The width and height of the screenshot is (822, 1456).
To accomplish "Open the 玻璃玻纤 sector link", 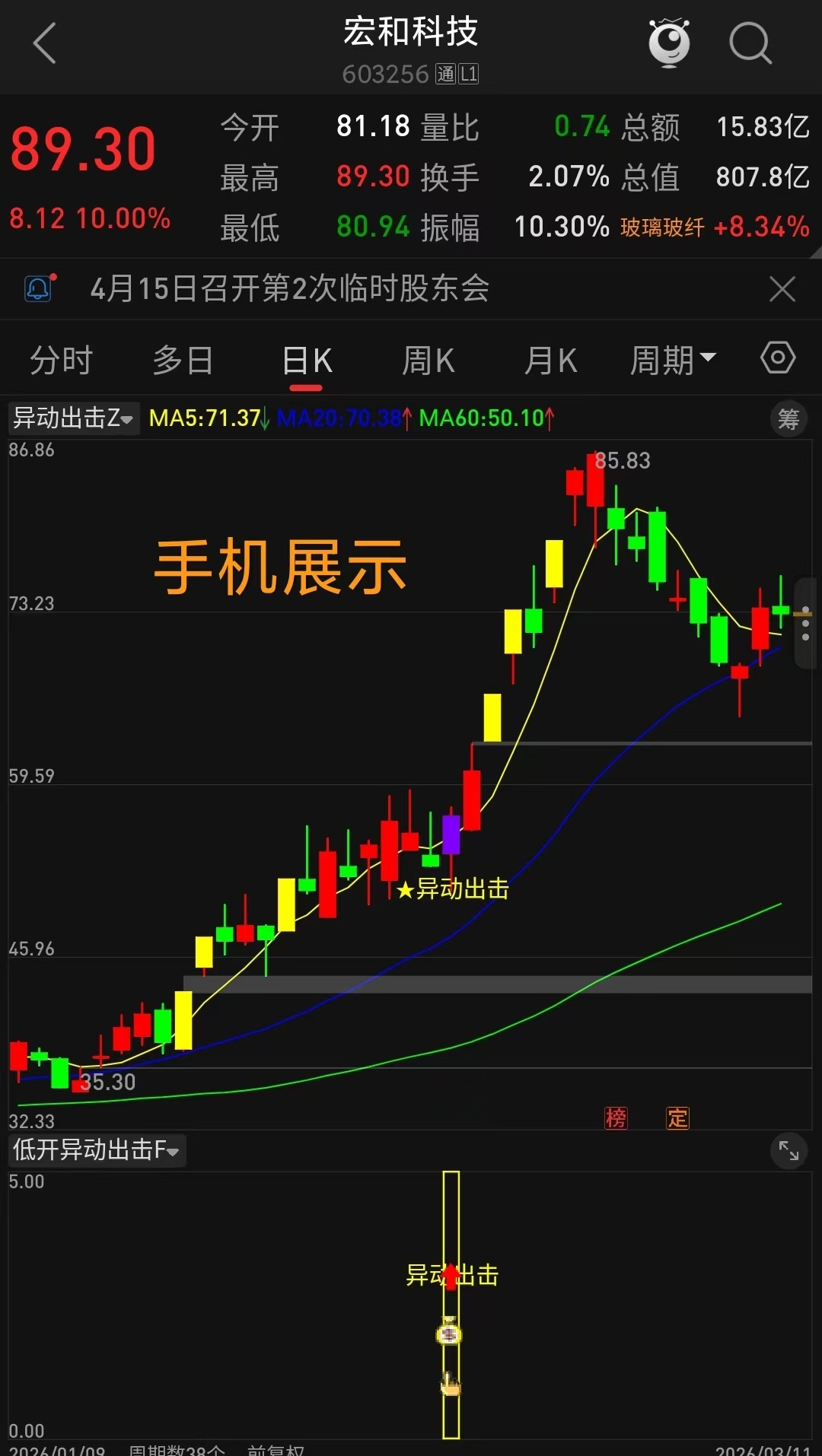I will tap(662, 227).
